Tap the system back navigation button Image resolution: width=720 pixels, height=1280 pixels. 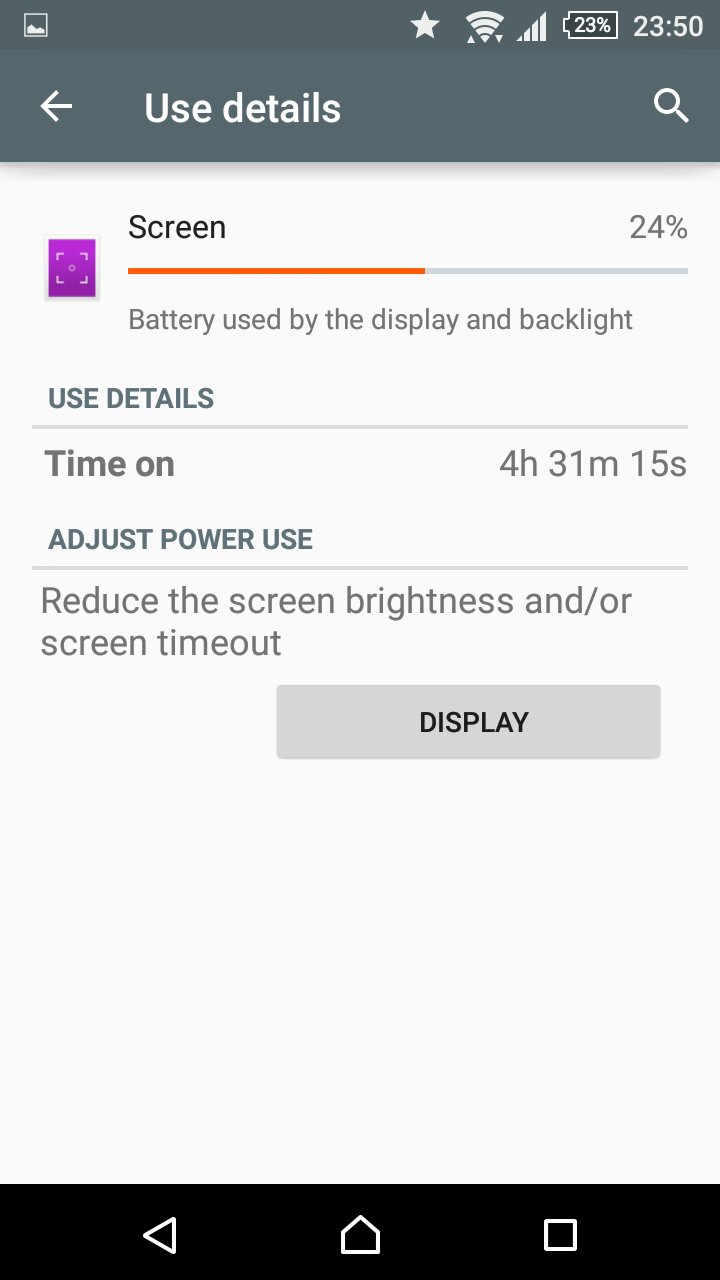tap(160, 1235)
